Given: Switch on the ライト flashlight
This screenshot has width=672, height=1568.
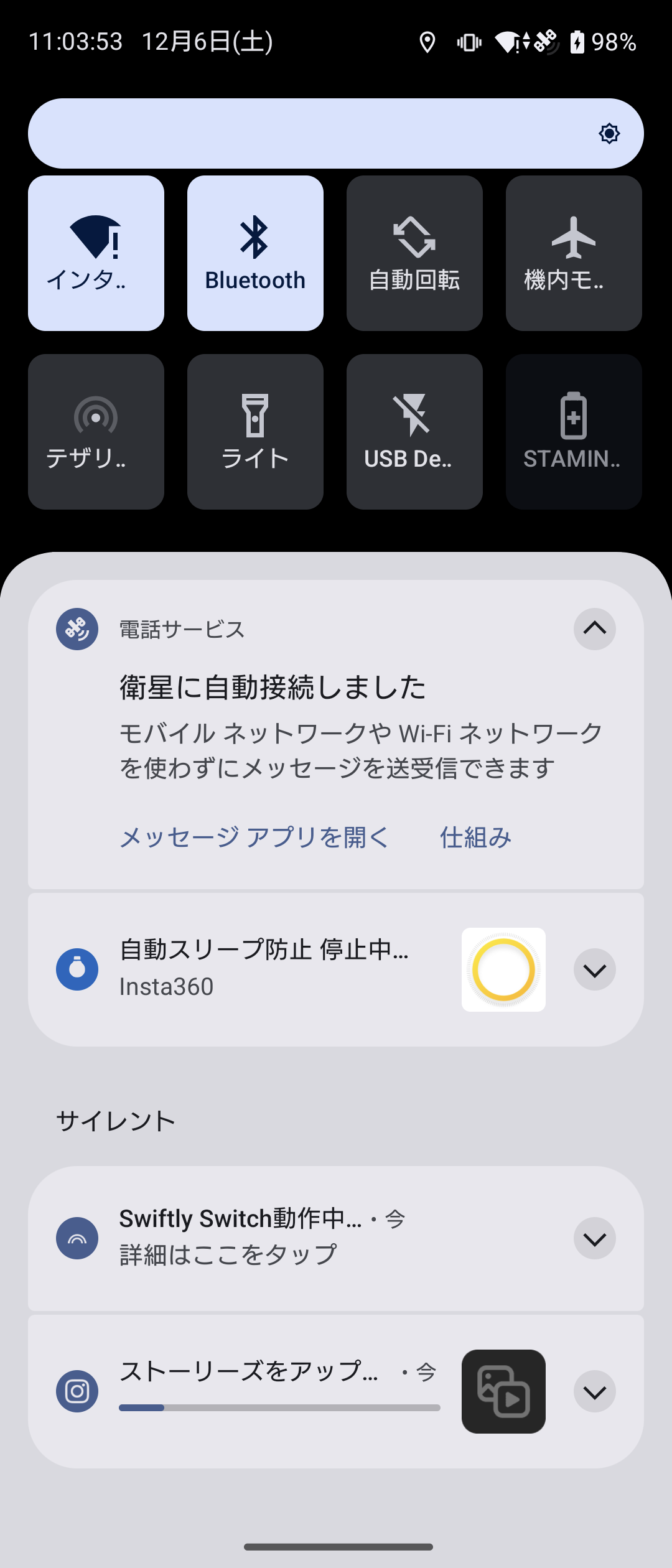Looking at the screenshot, I should coord(255,432).
